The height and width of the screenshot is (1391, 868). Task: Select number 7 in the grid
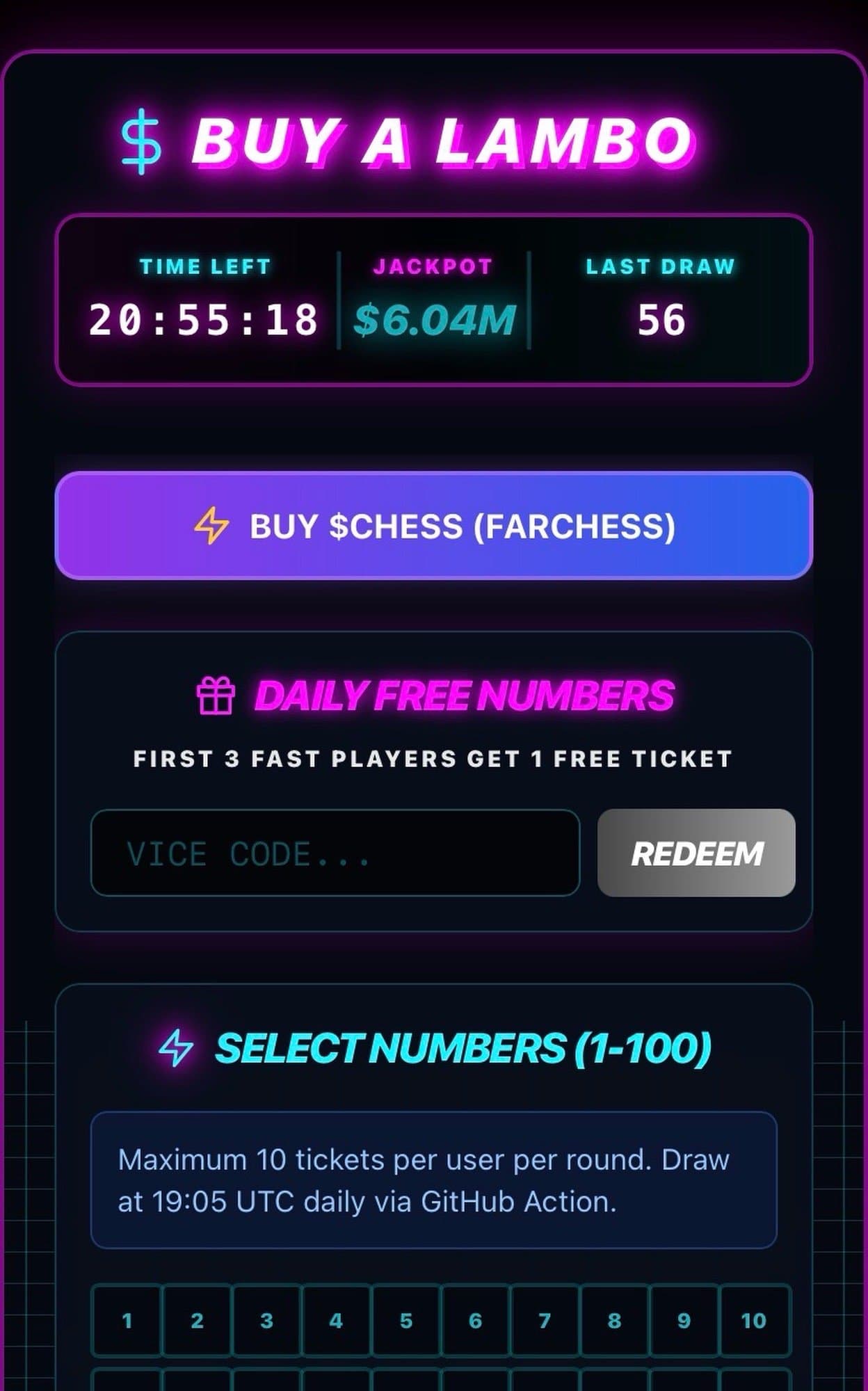pos(545,1320)
